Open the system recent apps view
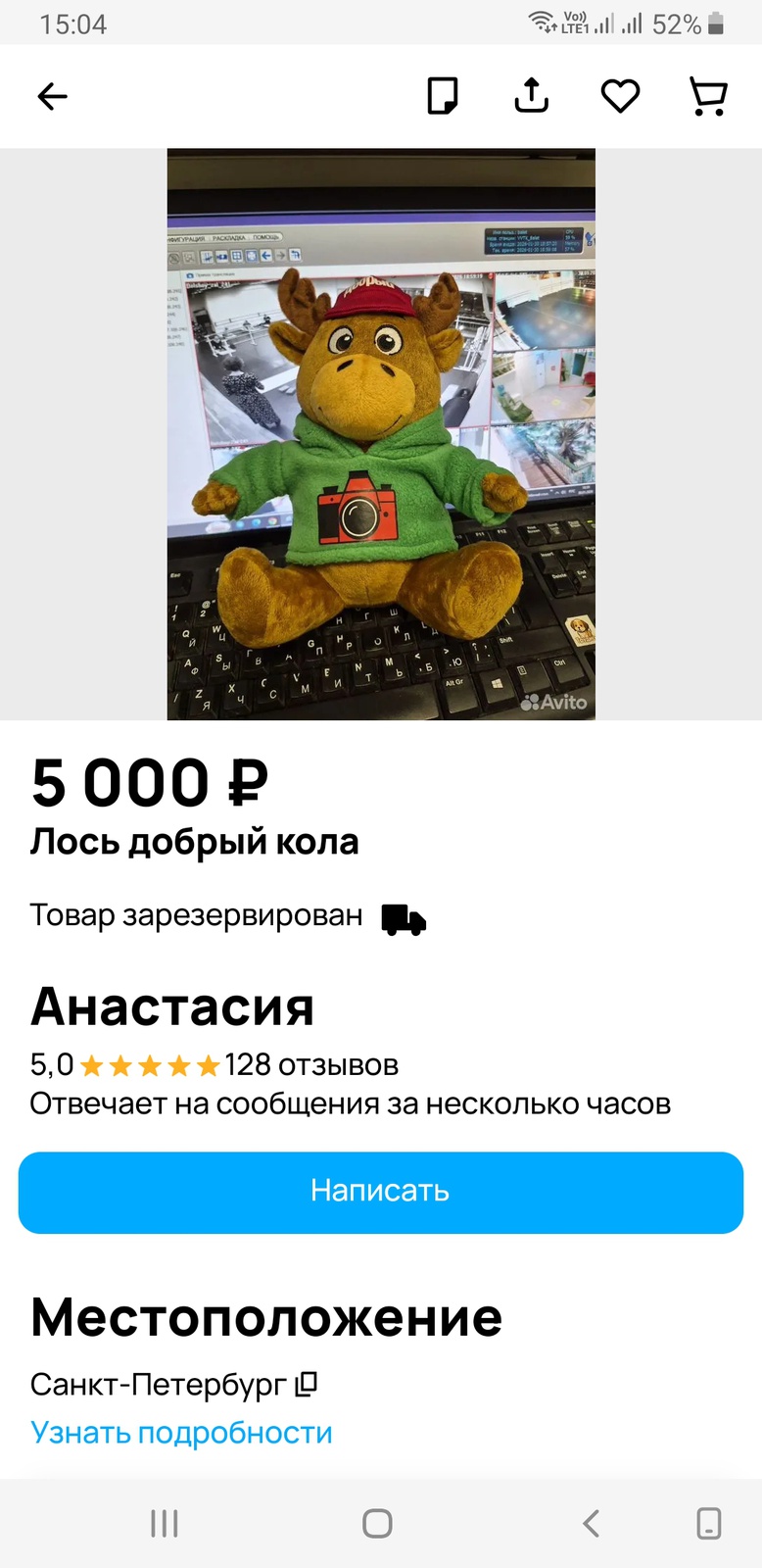 [x=165, y=1523]
